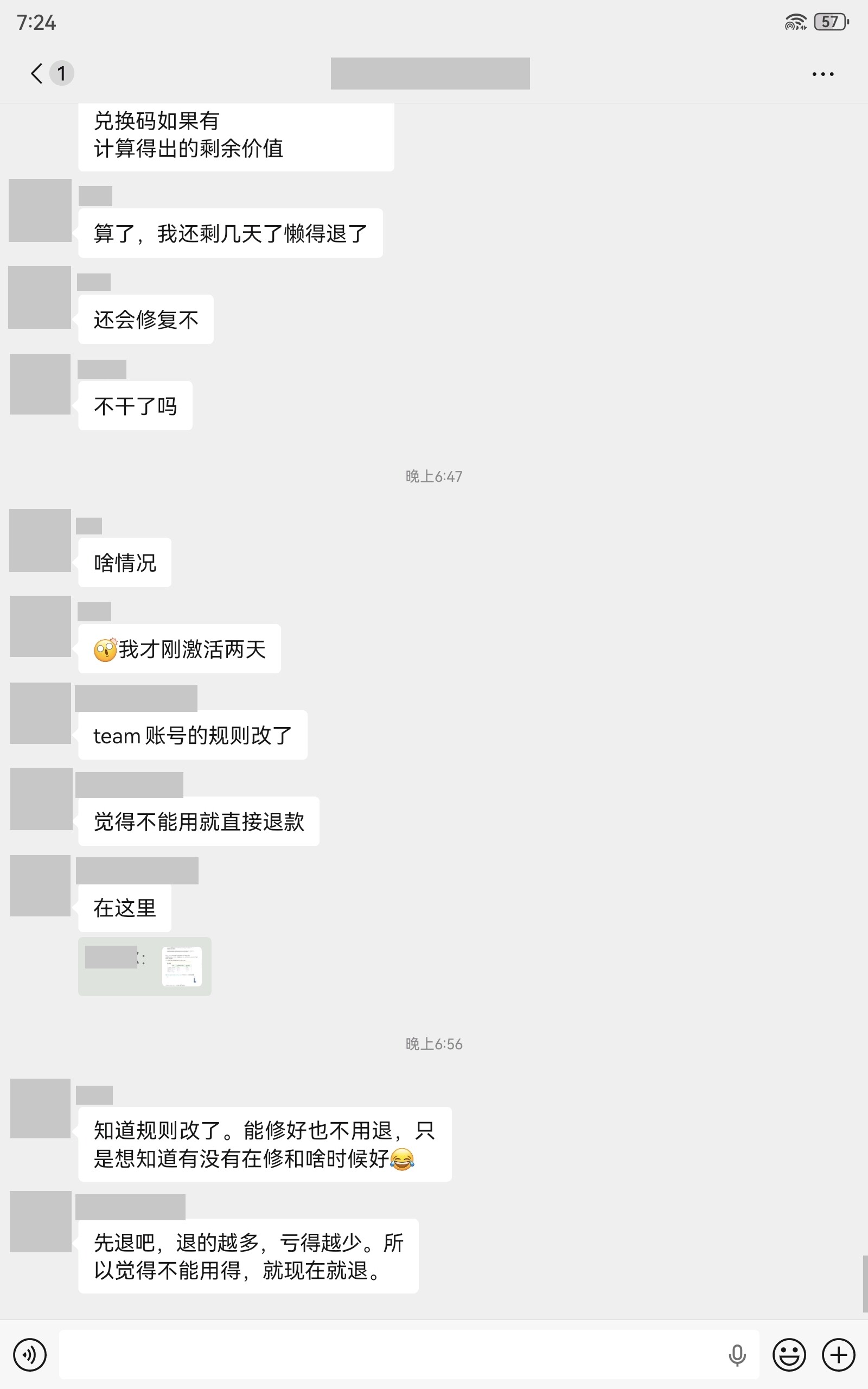Open the chat options menu
The height and width of the screenshot is (1389, 868).
[x=822, y=74]
